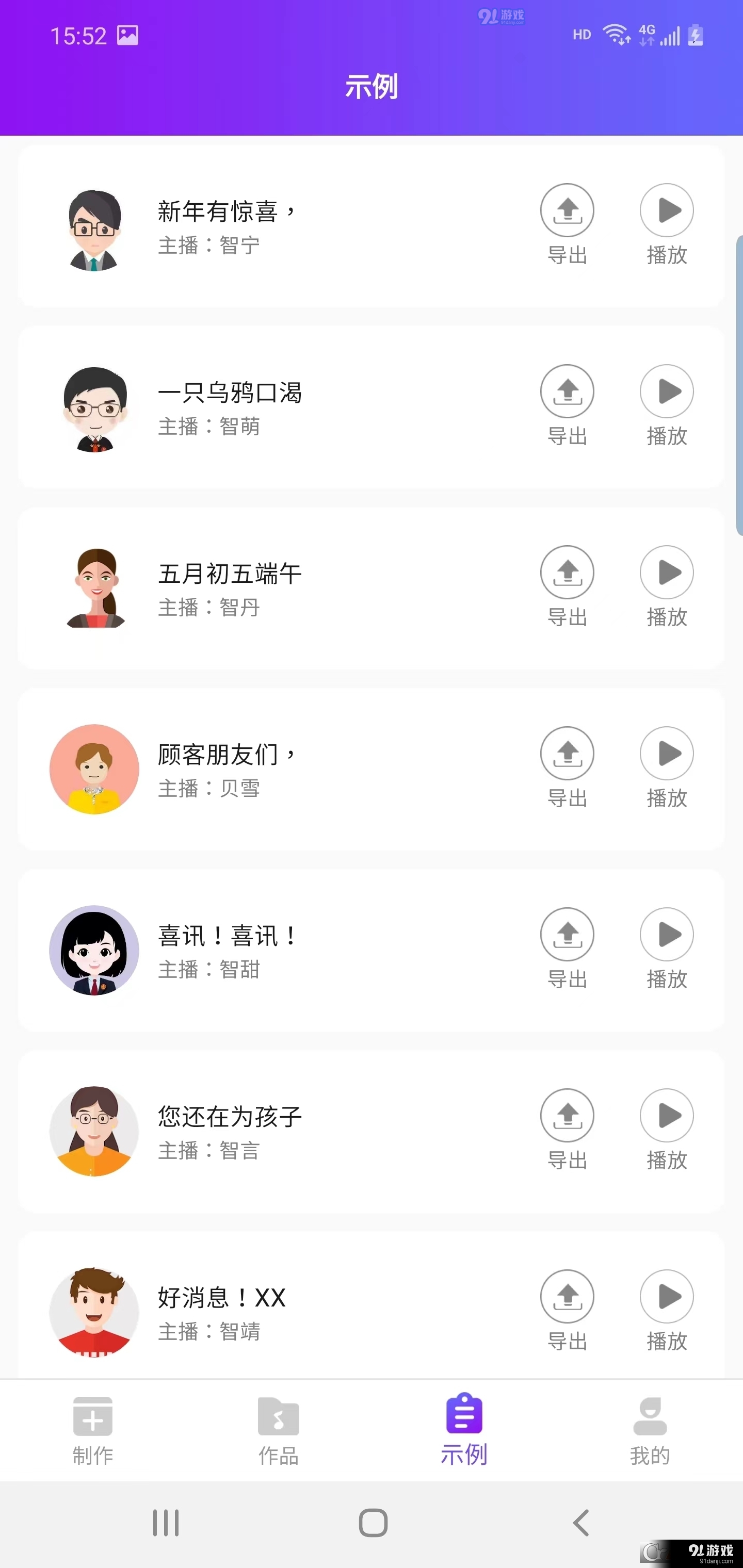Screen dimensions: 743x1568
Task: Play the 一只乌鸦口渴 sample by 智萌
Action: point(667,393)
